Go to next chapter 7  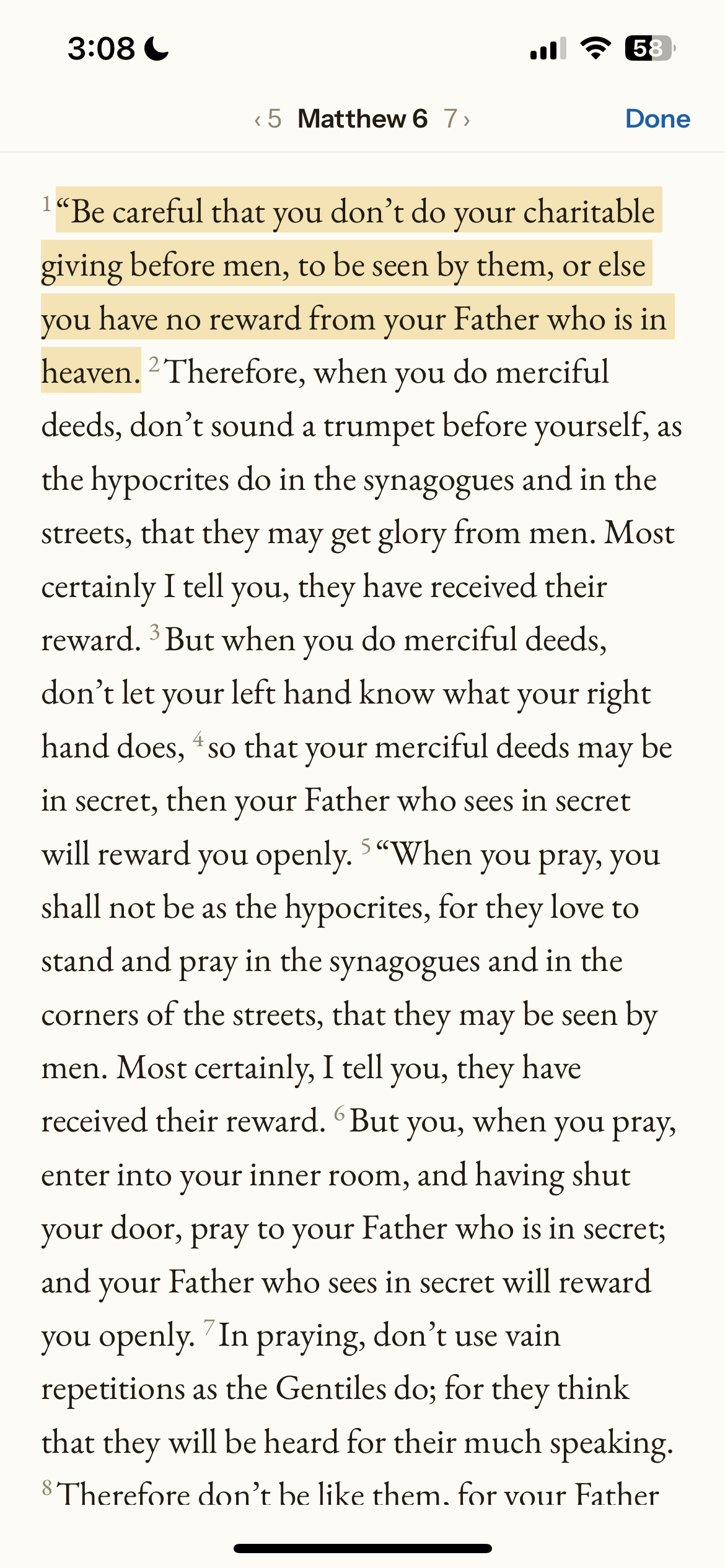[457, 119]
